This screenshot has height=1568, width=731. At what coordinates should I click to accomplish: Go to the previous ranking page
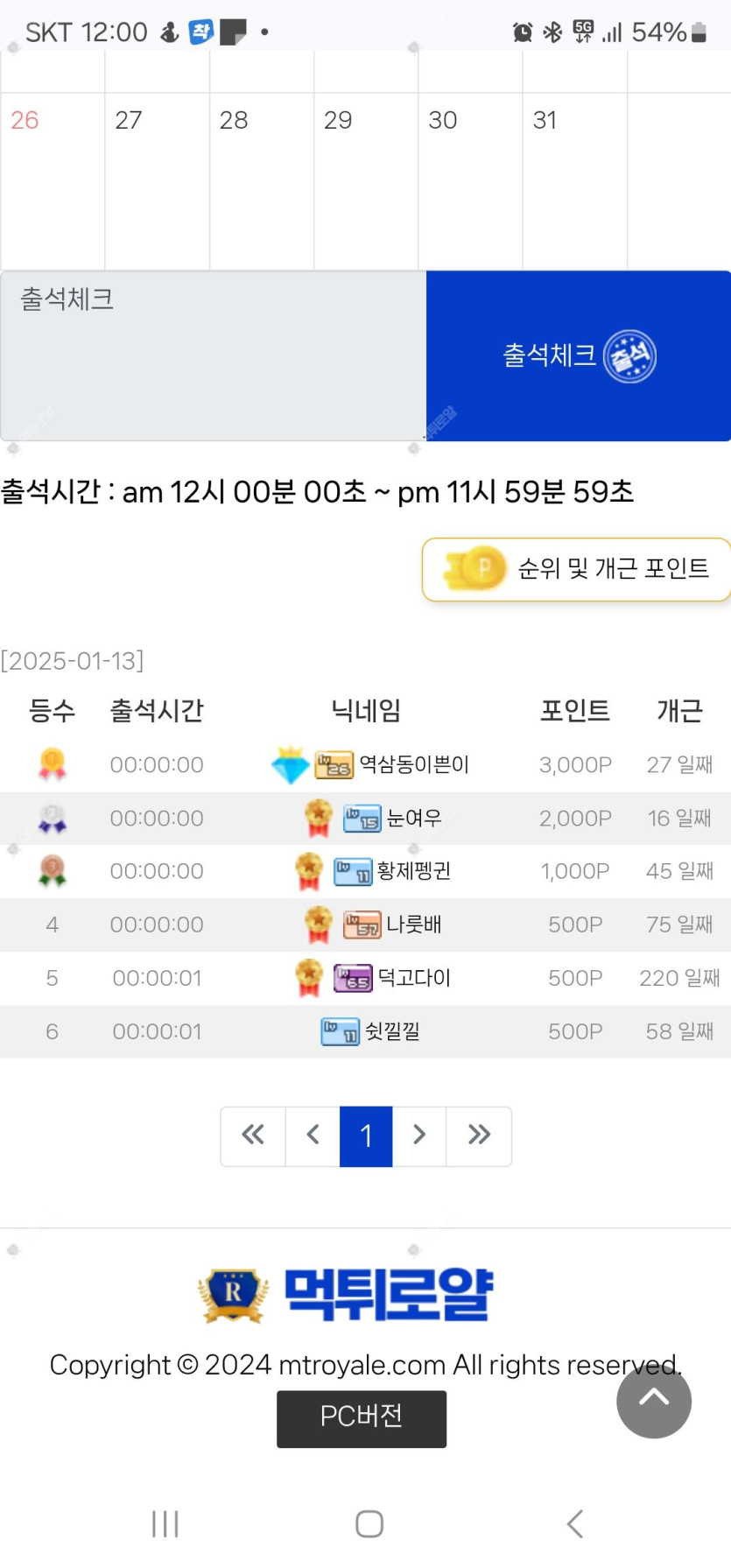[x=313, y=1136]
